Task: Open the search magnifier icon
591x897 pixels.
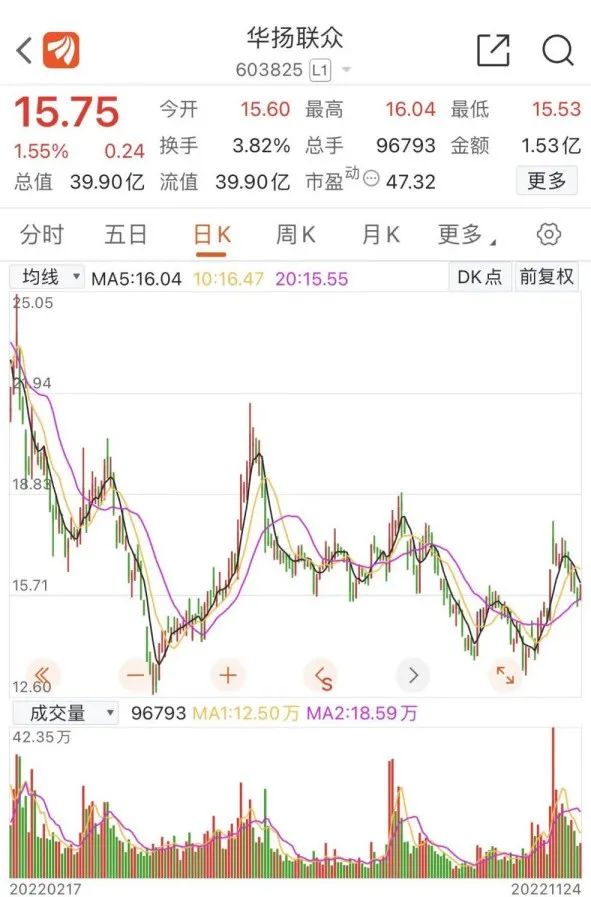Action: coord(558,50)
